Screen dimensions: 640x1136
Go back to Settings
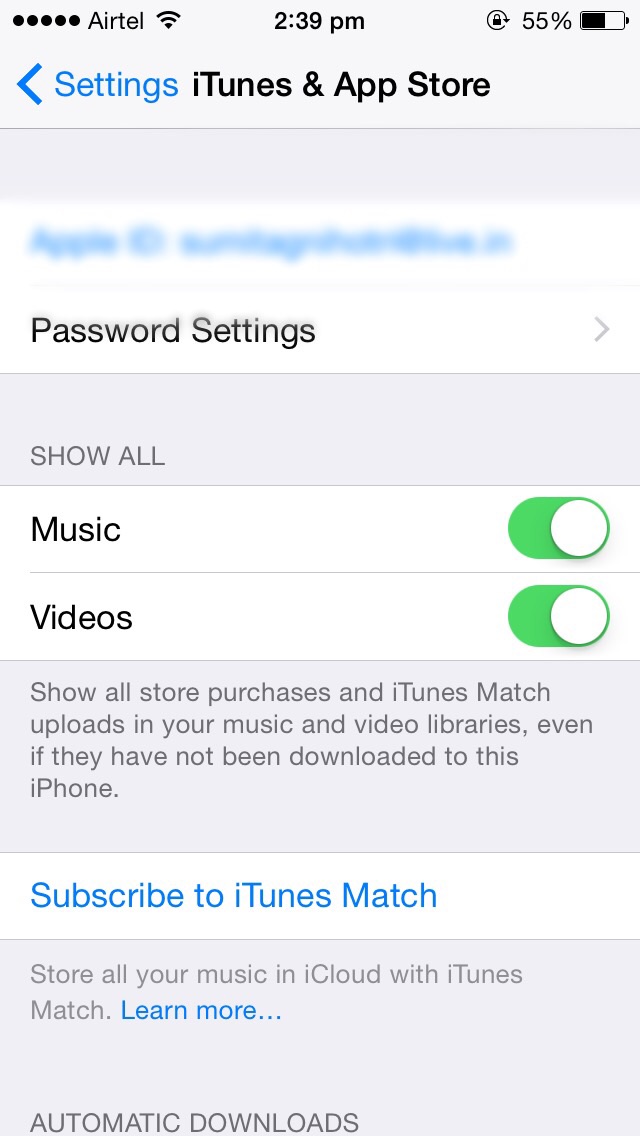(97, 85)
